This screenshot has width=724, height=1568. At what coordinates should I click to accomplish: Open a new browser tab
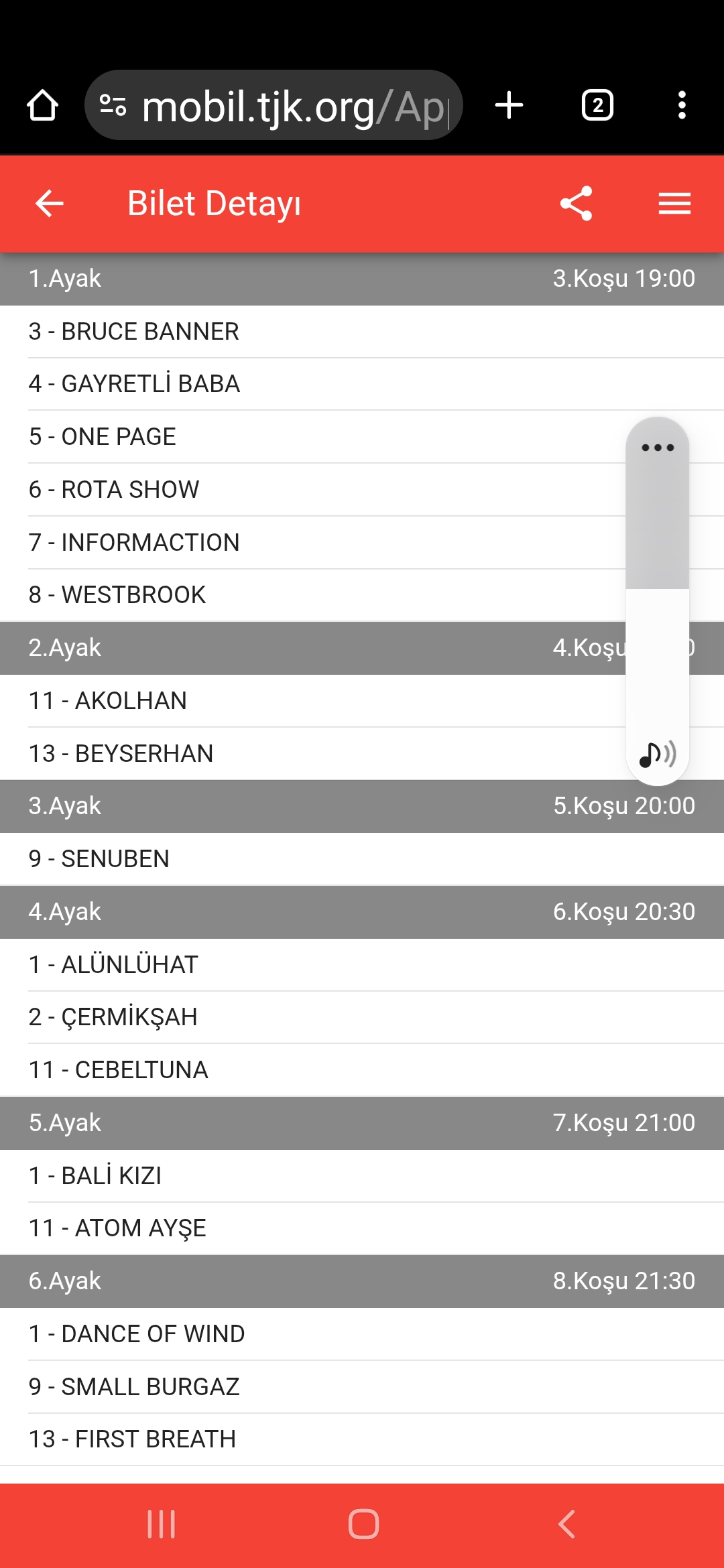pos(509,106)
